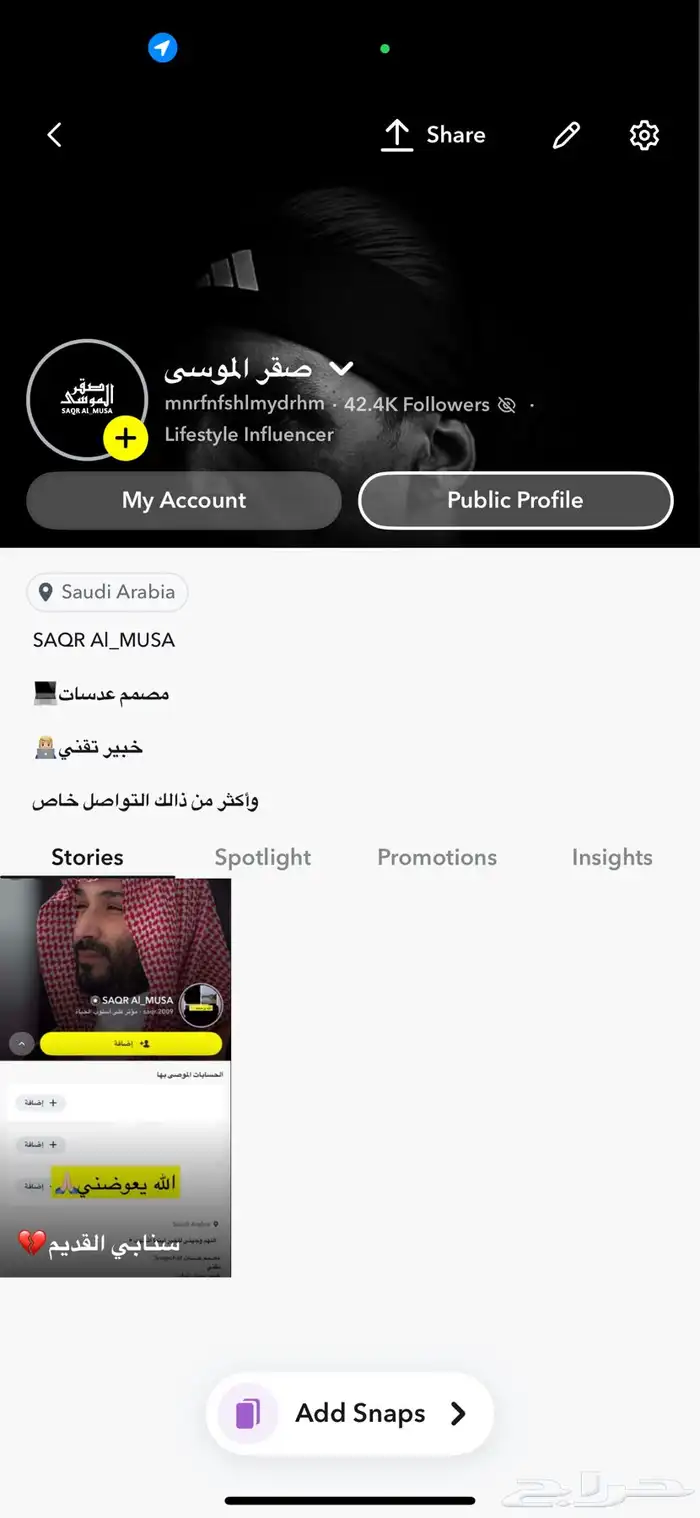Tap the Add Snaps button
This screenshot has height=1518, width=700.
pyautogui.click(x=350, y=1413)
